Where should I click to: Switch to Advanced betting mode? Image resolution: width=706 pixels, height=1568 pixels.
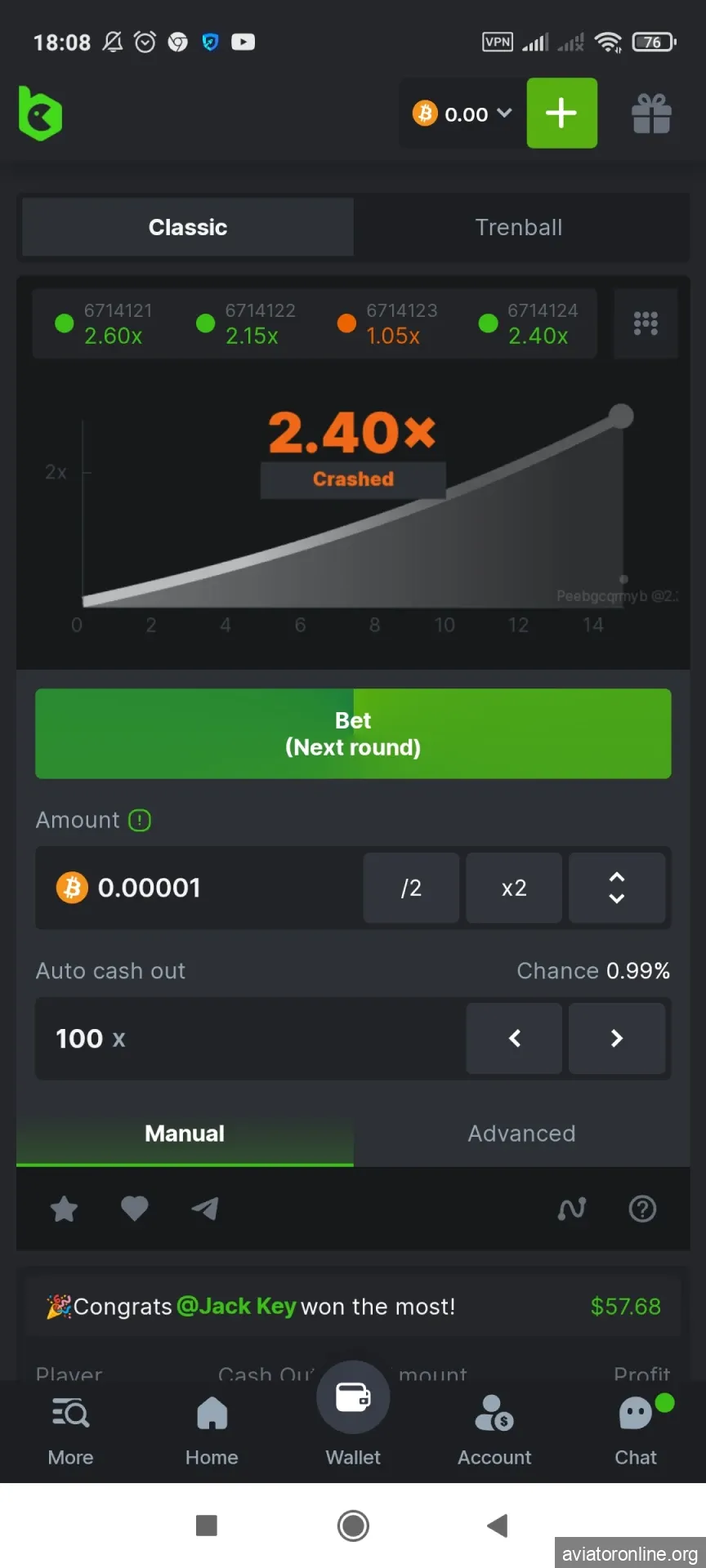coord(521,1134)
